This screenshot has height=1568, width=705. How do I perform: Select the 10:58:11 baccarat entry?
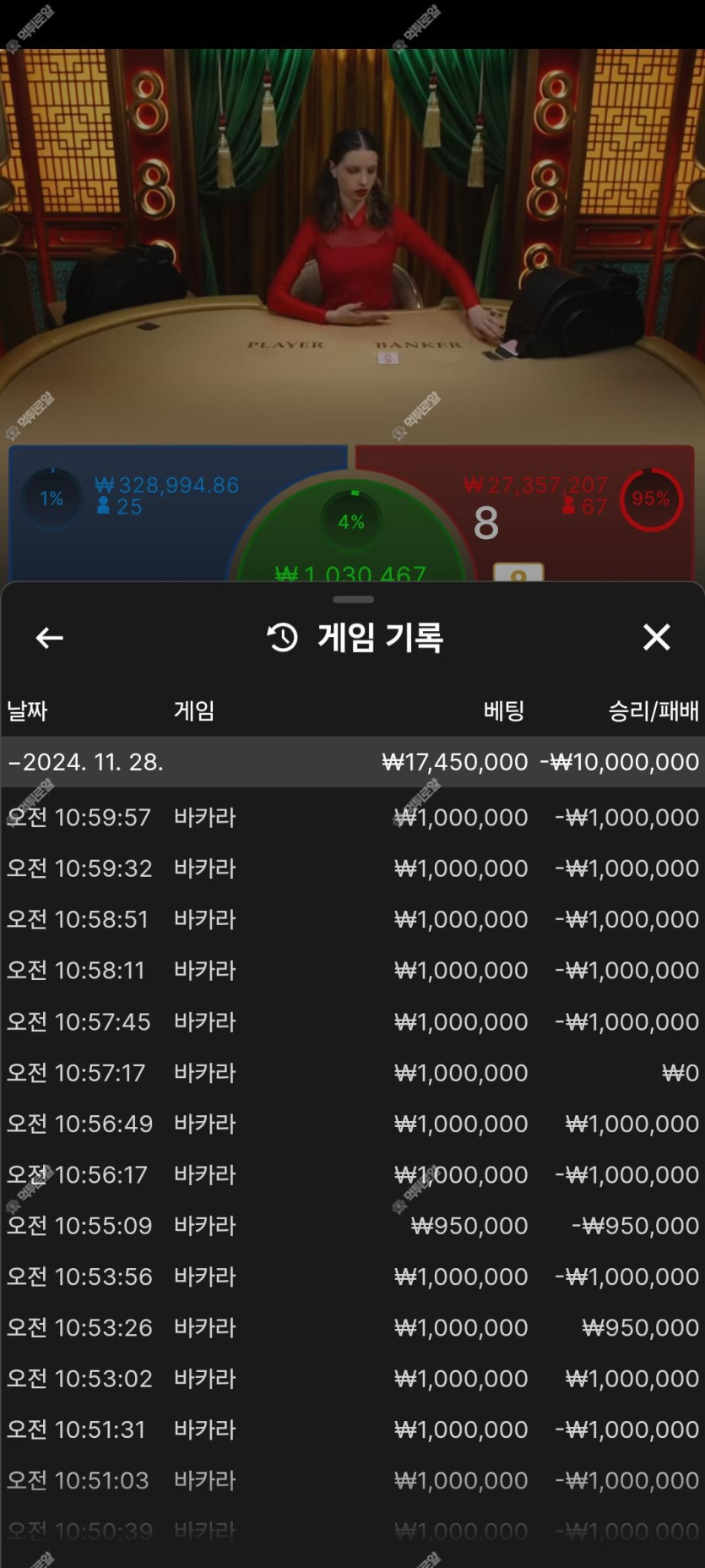click(352, 970)
